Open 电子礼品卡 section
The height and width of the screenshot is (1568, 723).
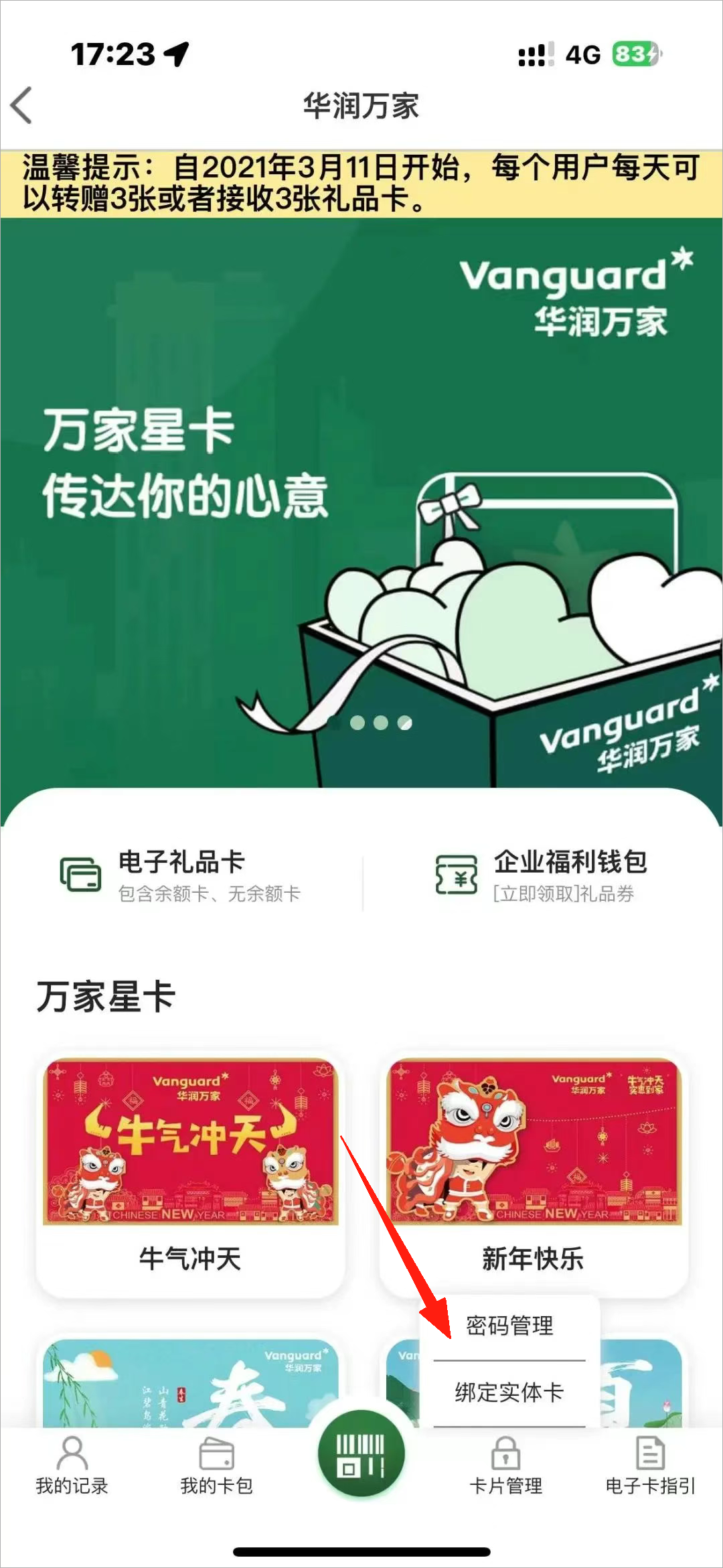click(181, 875)
